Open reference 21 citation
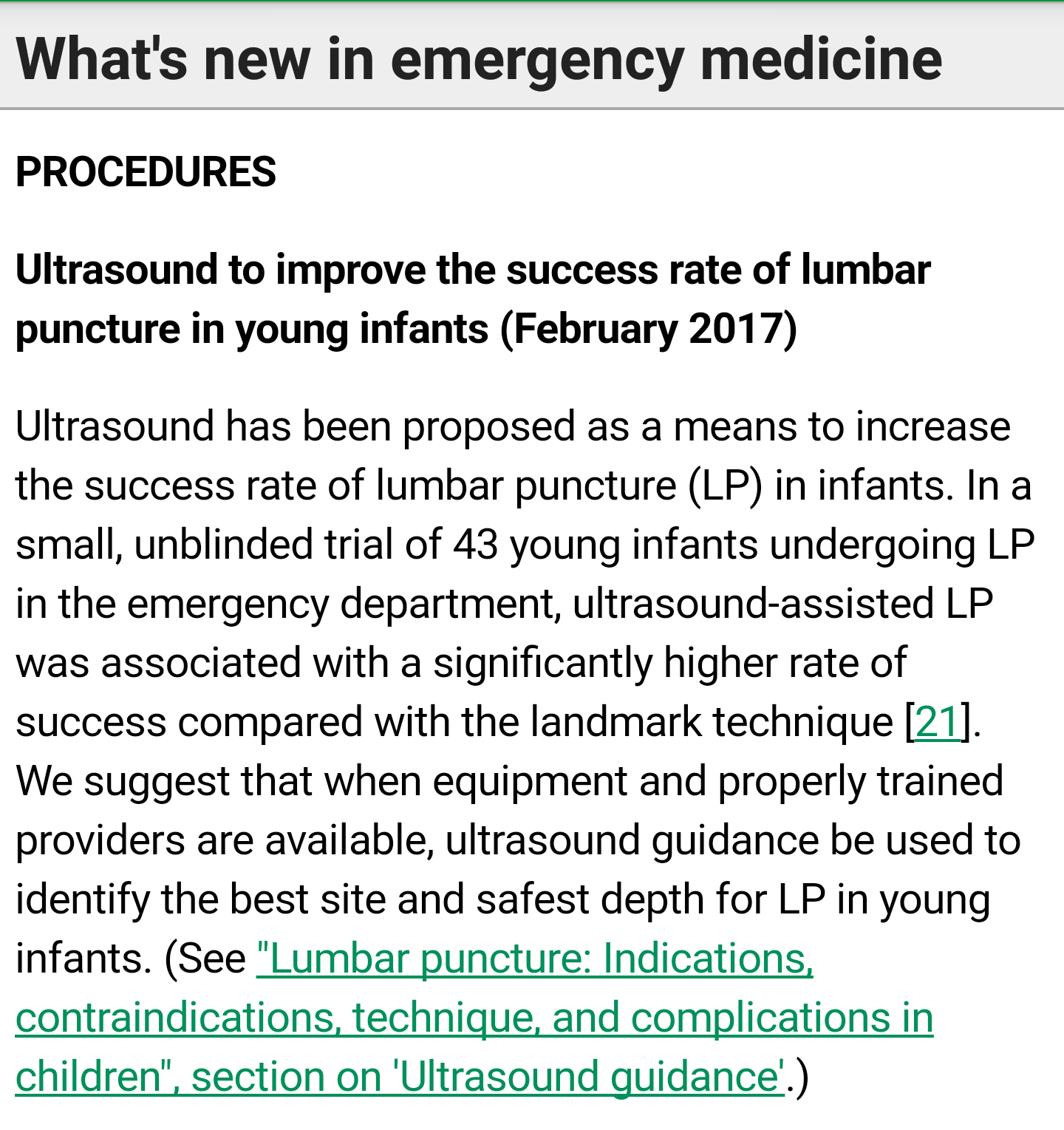This screenshot has height=1130, width=1064. [x=937, y=722]
